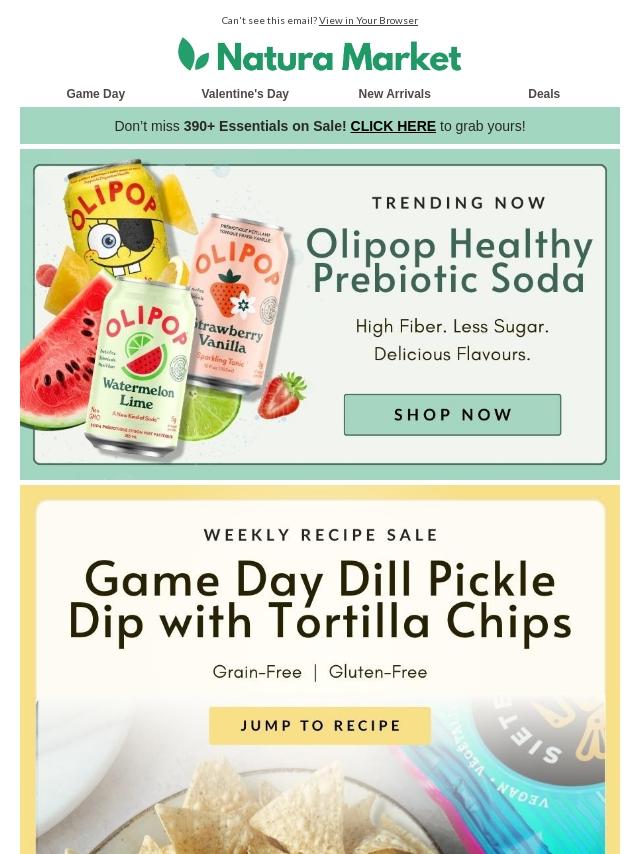This screenshot has height=854, width=640.
Task: Tap the Jump to Recipe button
Action: (x=320, y=726)
